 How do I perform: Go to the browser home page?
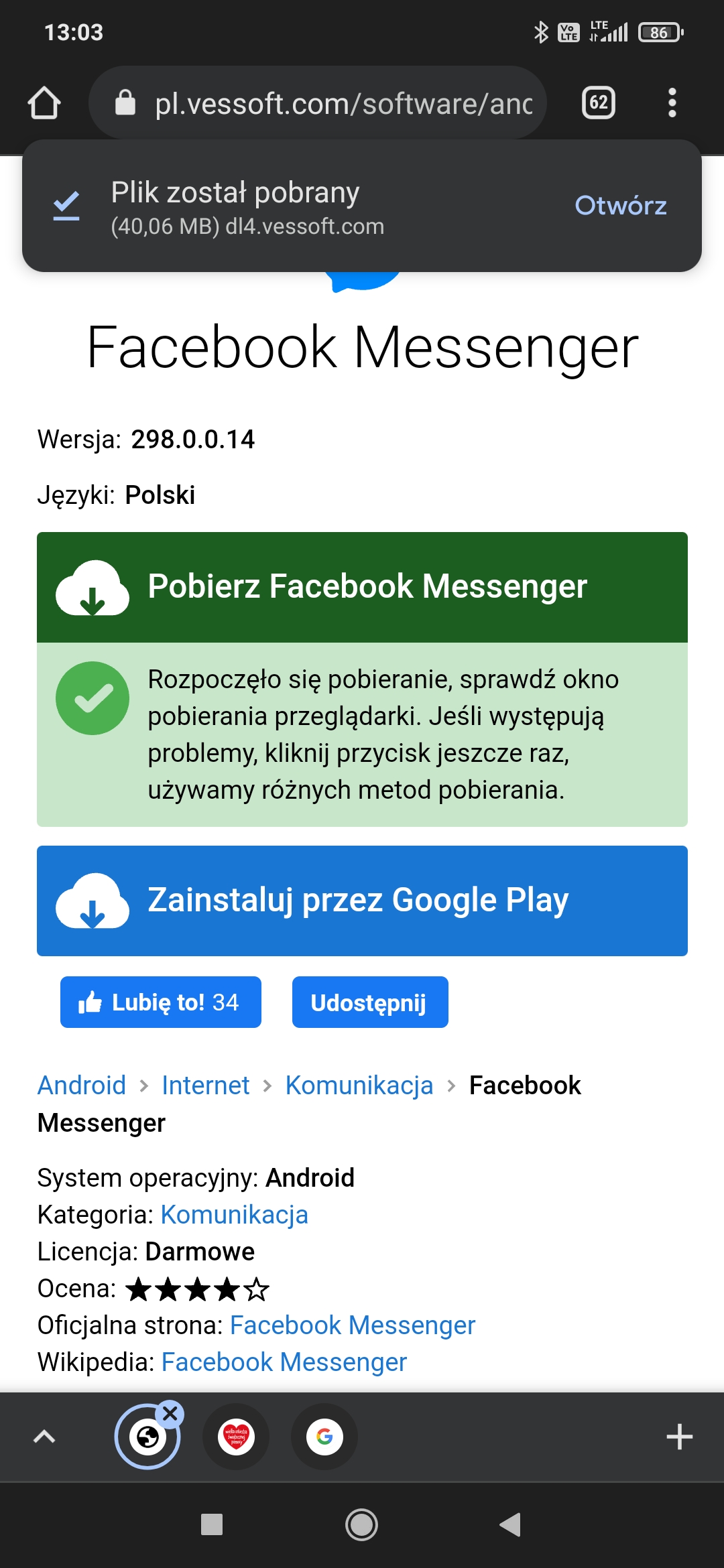coord(44,103)
